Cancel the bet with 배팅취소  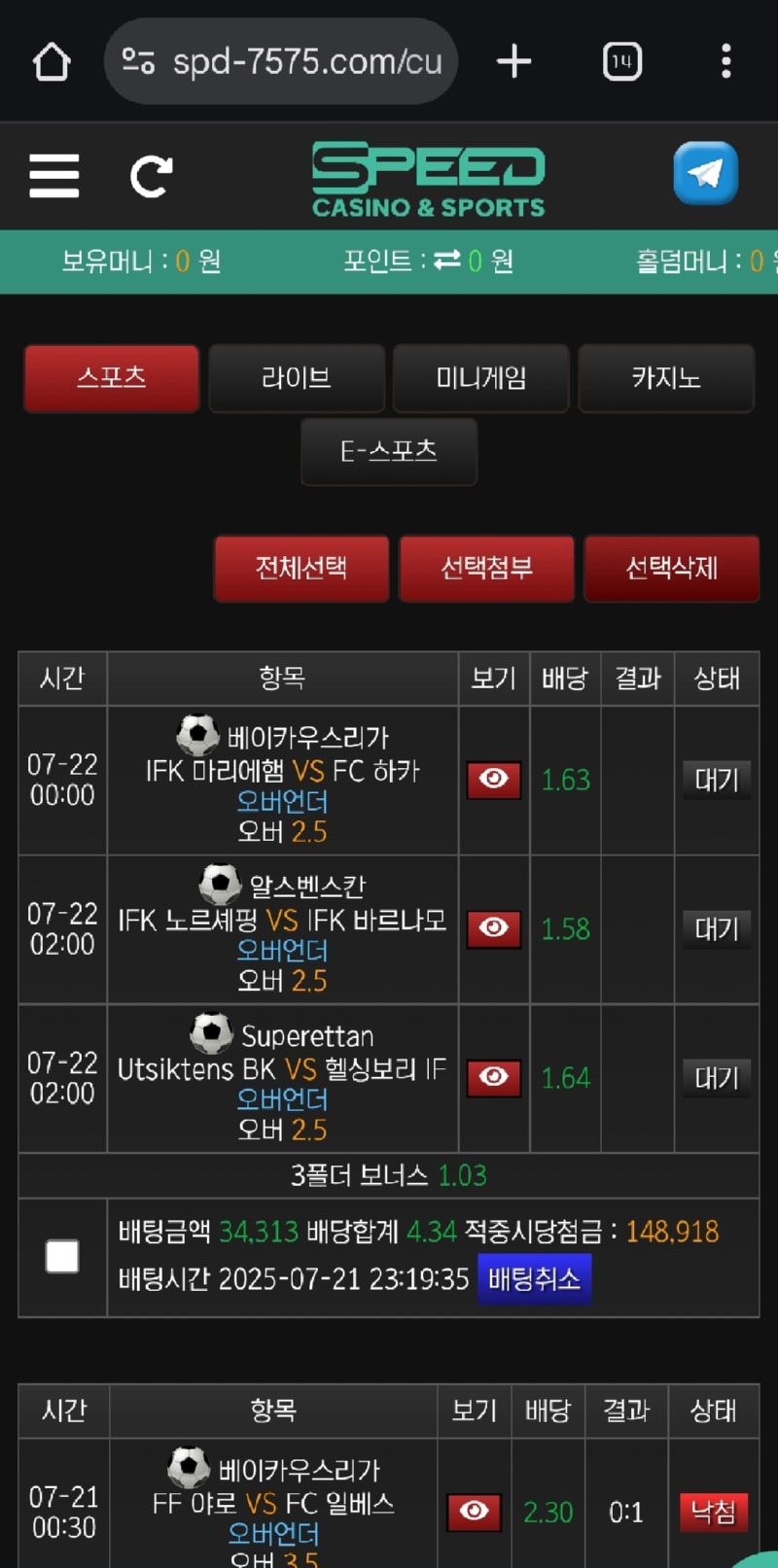point(534,1278)
